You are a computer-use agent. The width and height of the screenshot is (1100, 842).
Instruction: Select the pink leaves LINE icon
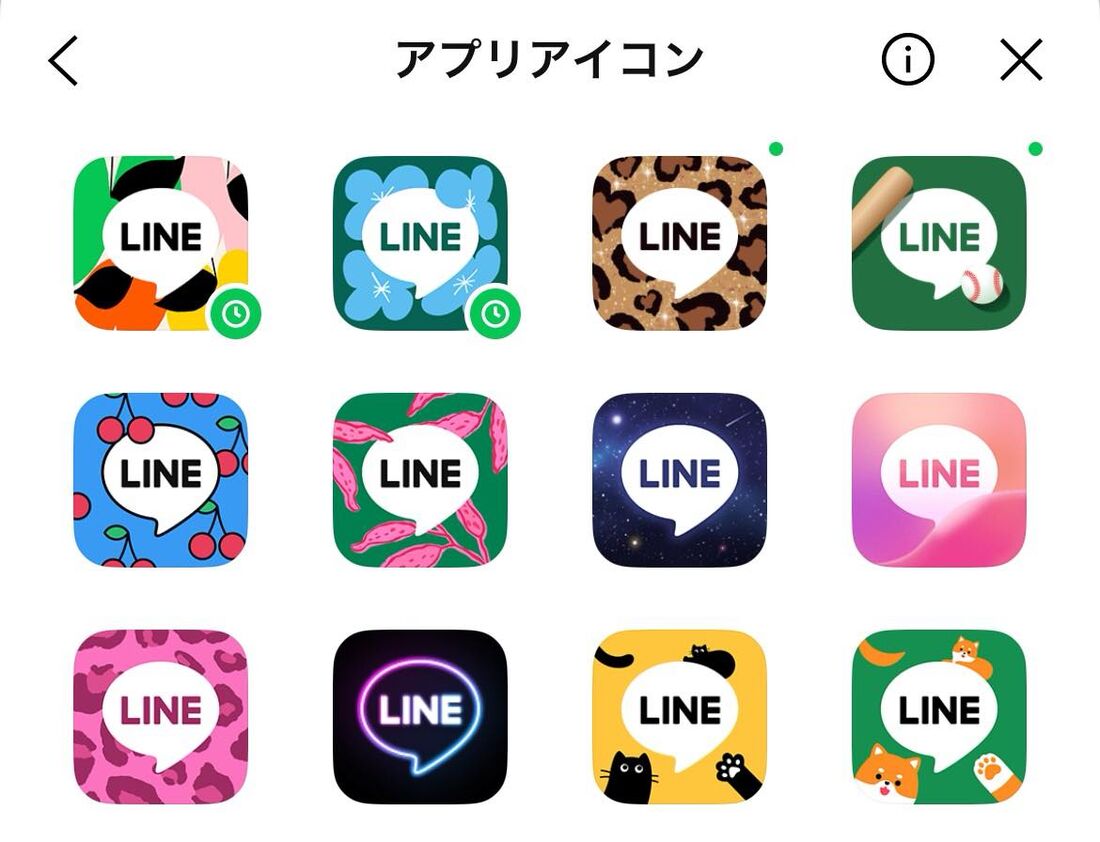(419, 479)
